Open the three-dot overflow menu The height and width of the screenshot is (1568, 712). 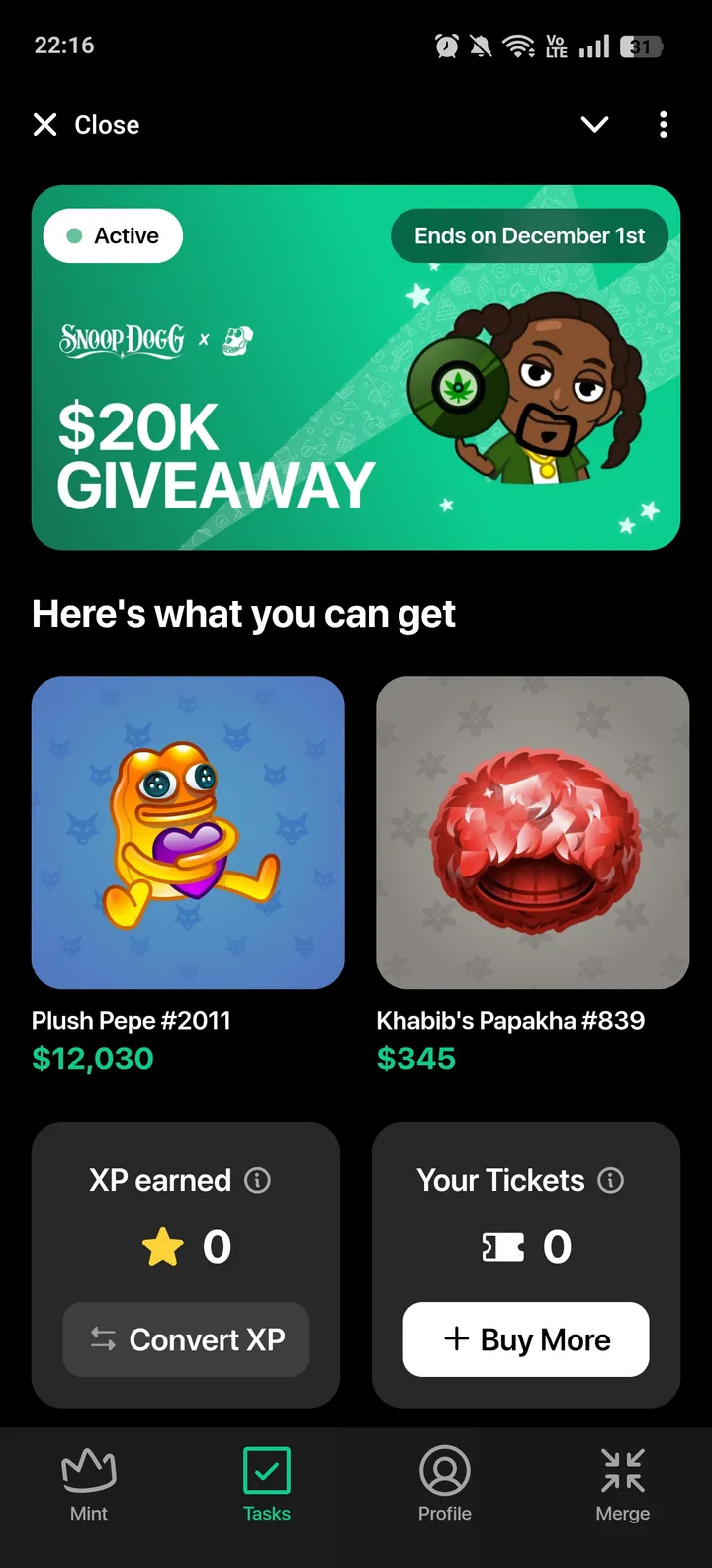pyautogui.click(x=663, y=125)
